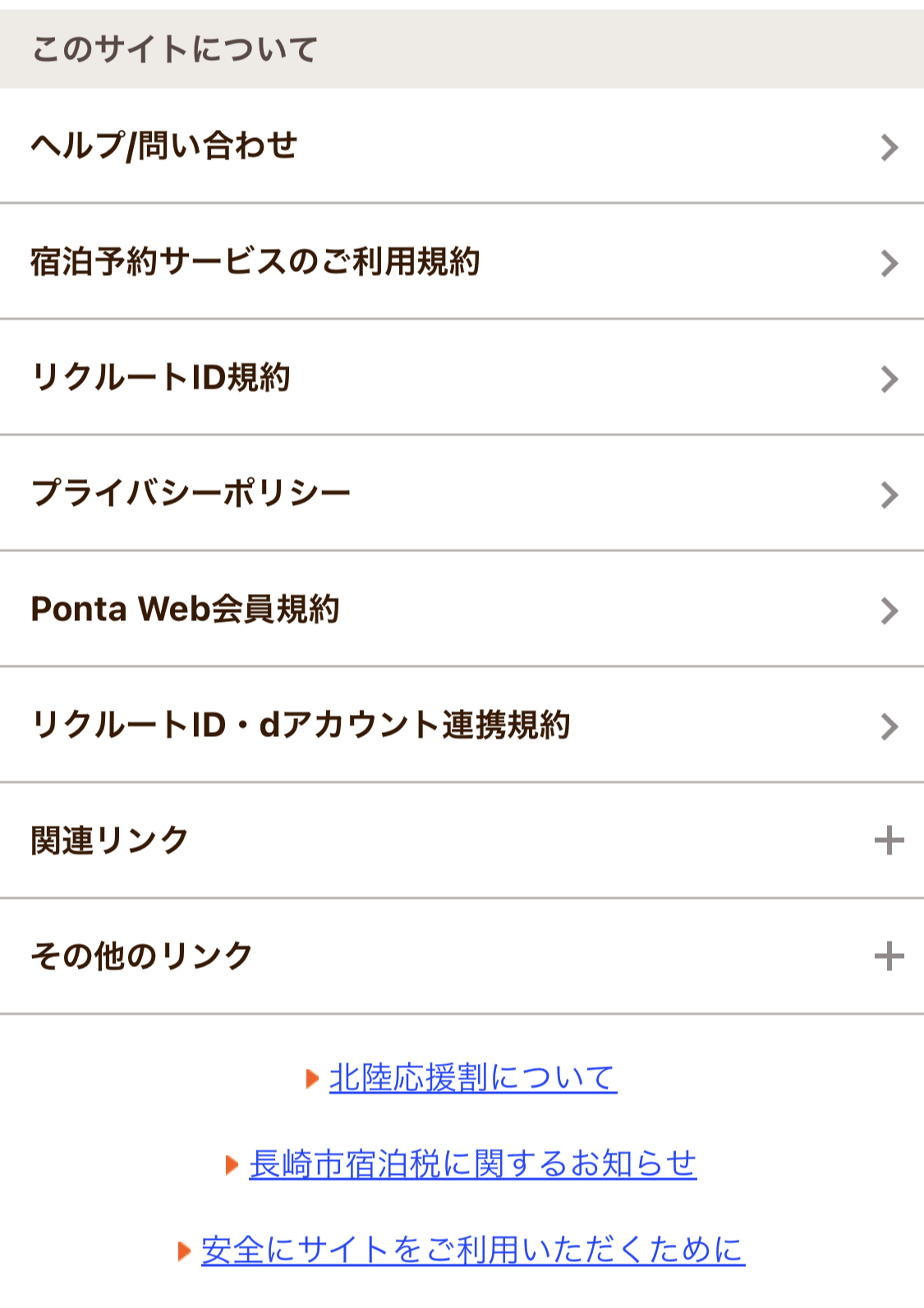
Task: Open 安全にサイトをご利用いただくために link
Action: click(472, 1250)
